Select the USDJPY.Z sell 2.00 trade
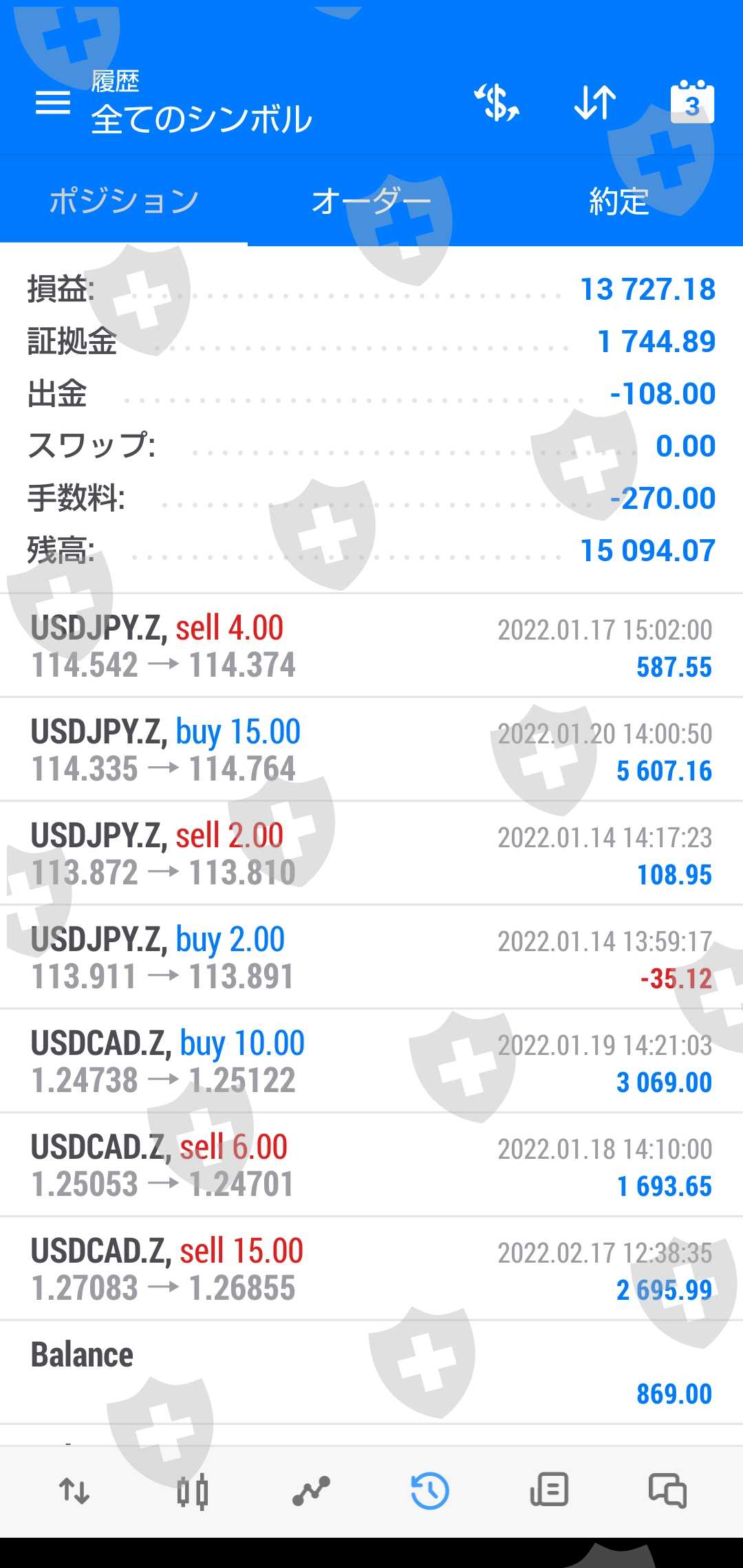The height and width of the screenshot is (1568, 743). click(x=371, y=854)
